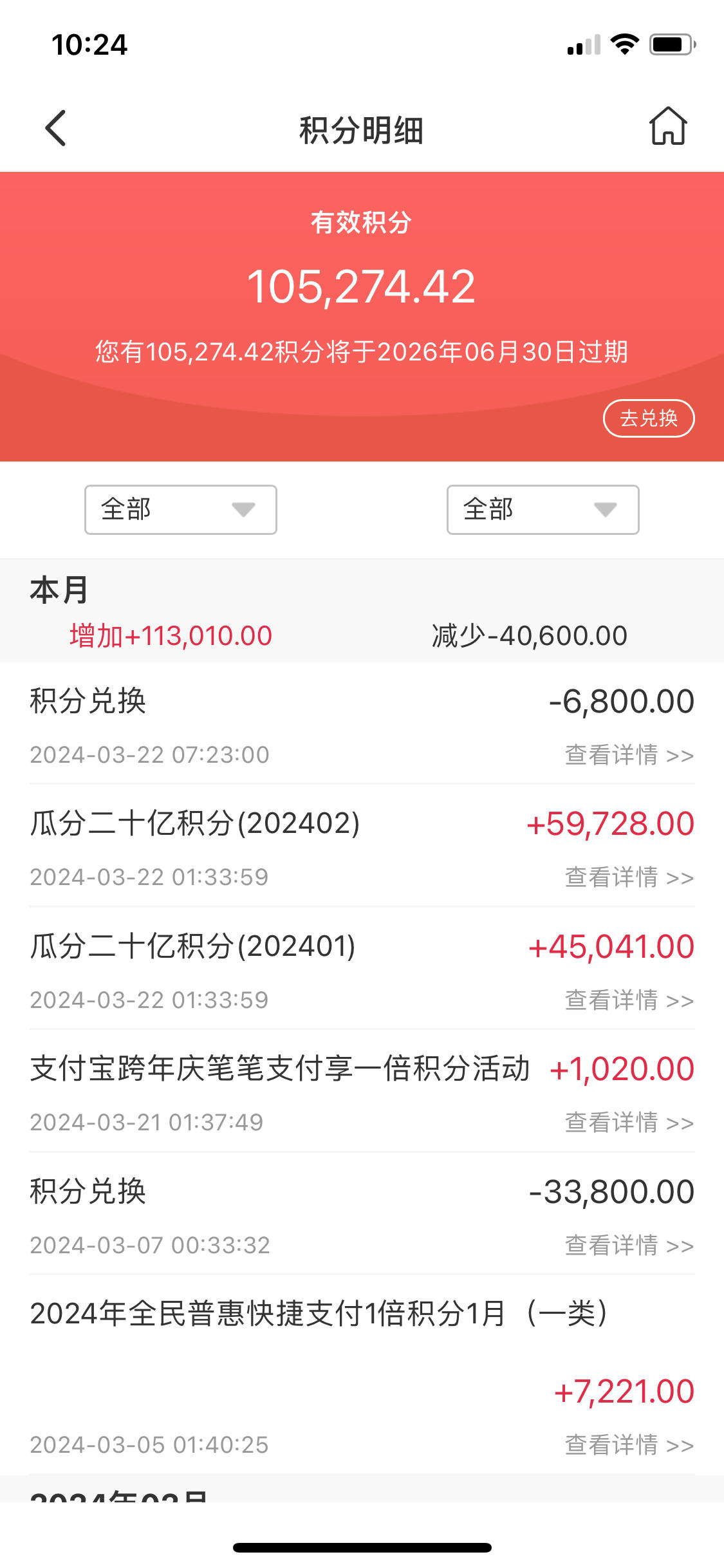Expand the second 全部 dropdown filter
The image size is (724, 1568).
click(x=543, y=510)
